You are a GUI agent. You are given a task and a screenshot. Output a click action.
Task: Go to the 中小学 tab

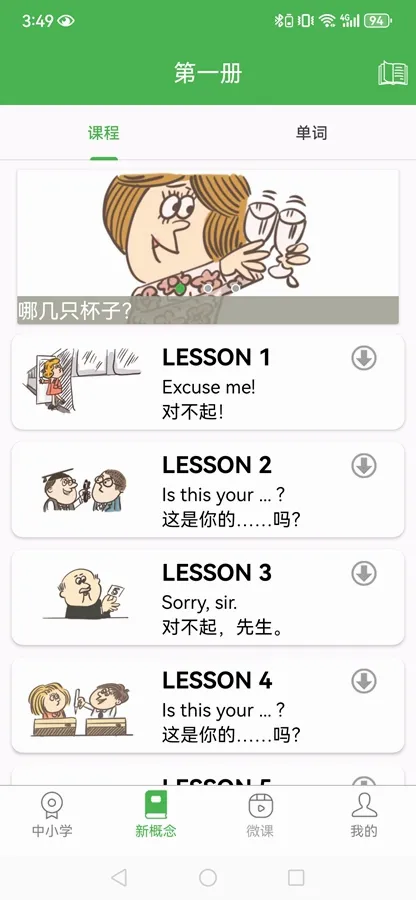52,814
